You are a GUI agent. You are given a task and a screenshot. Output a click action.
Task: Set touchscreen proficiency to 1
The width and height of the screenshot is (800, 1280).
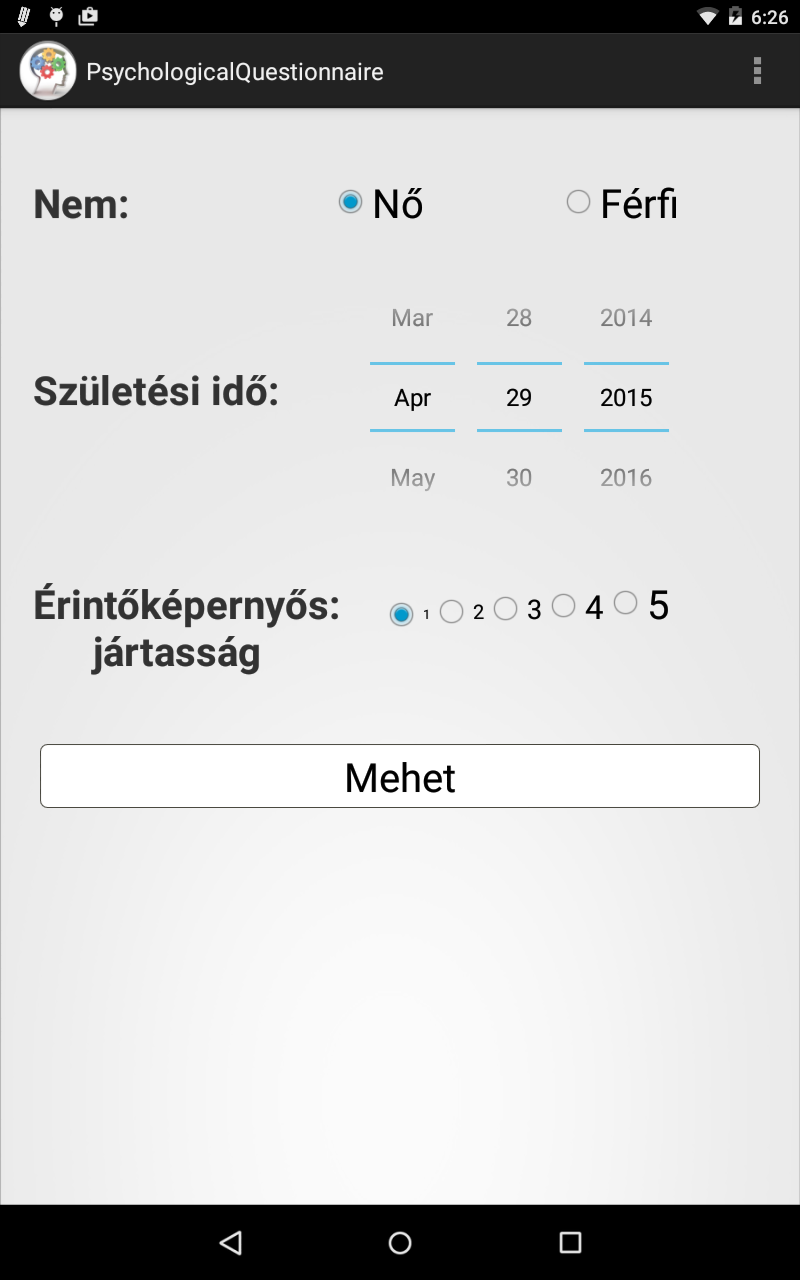pos(402,614)
